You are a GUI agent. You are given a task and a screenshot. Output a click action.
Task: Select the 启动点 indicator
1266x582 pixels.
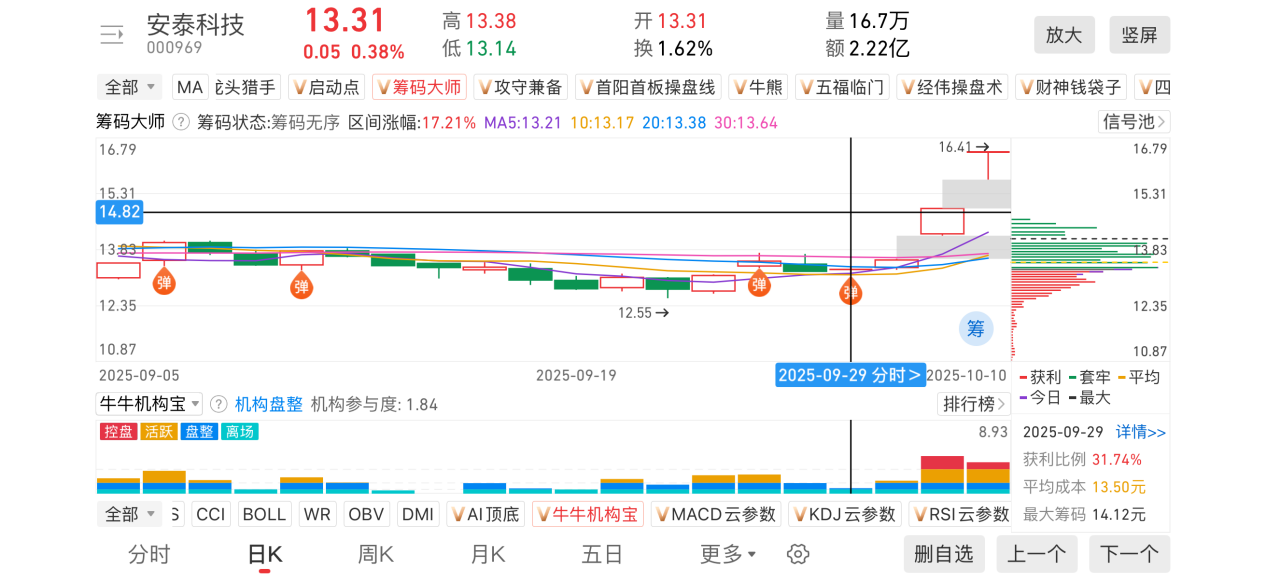tap(325, 87)
